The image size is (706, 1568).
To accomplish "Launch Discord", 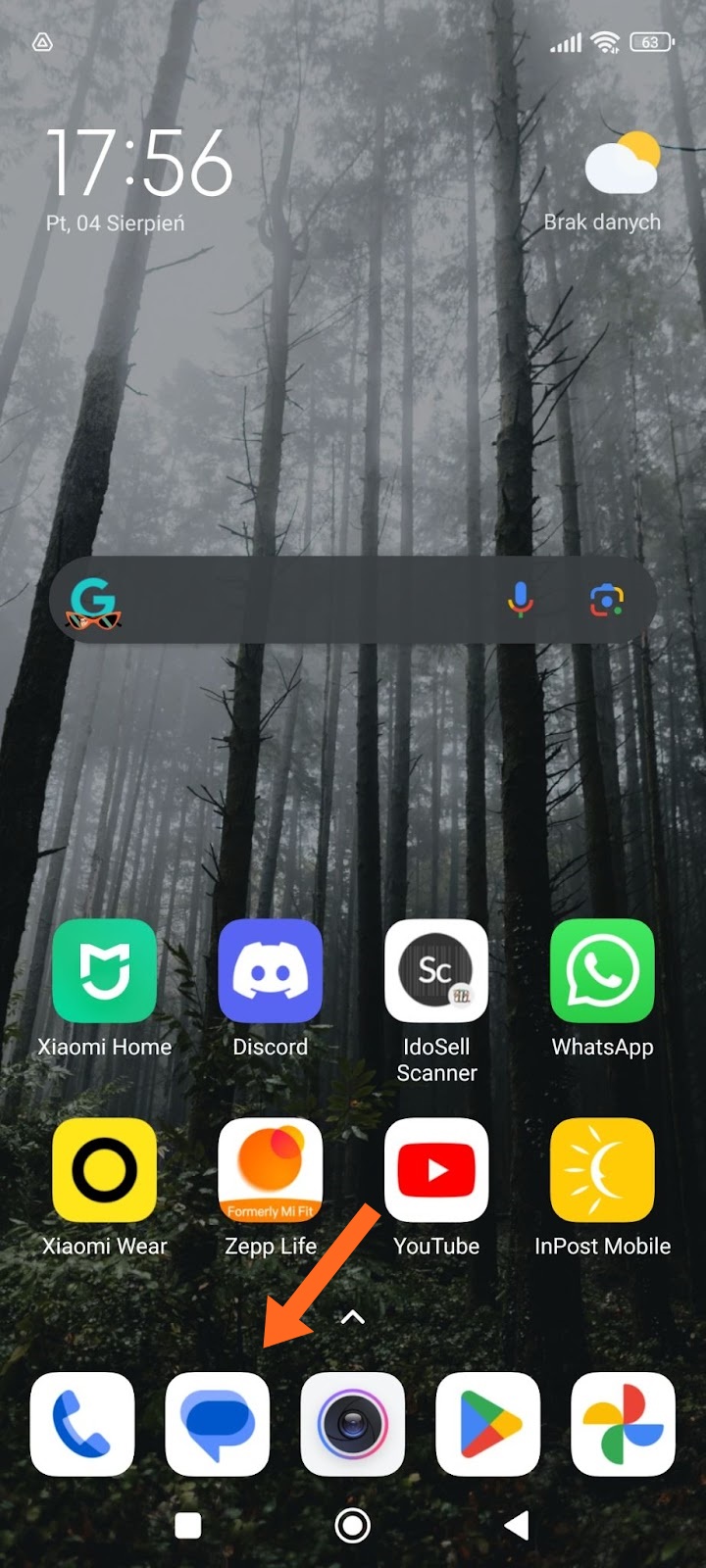I will click(270, 971).
